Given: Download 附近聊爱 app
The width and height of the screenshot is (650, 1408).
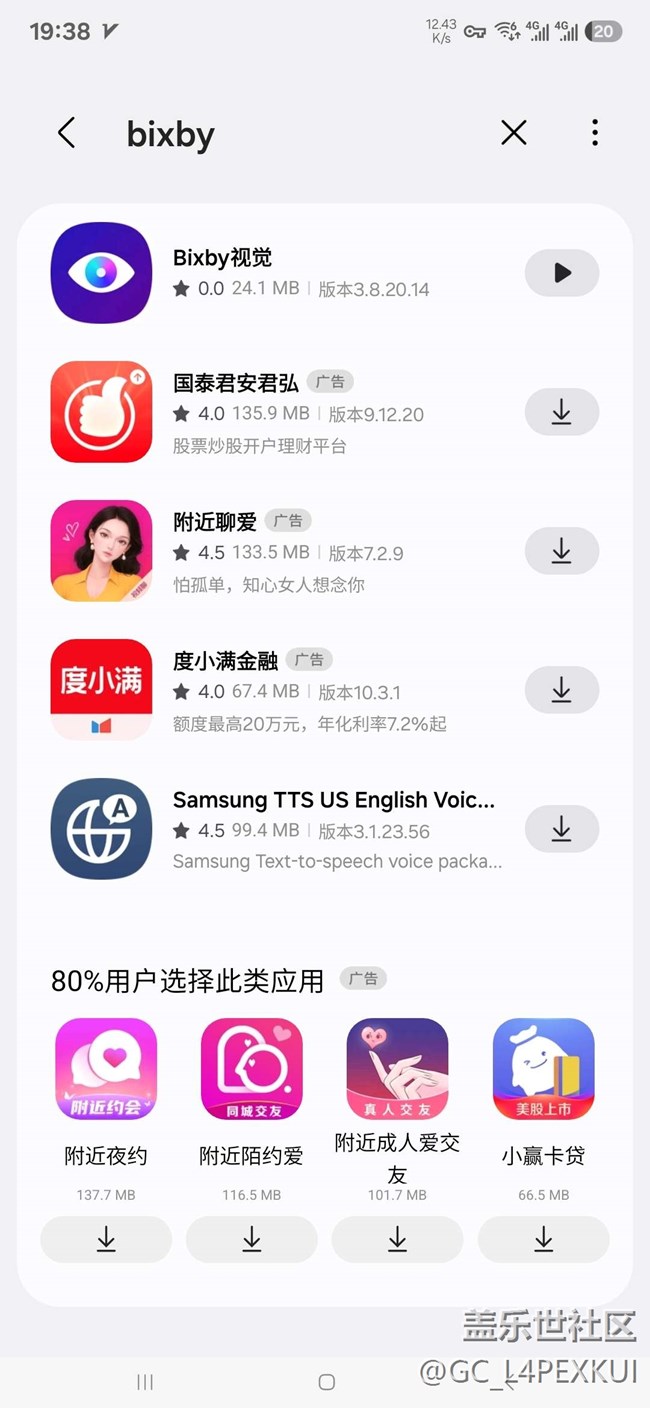Looking at the screenshot, I should click(562, 551).
